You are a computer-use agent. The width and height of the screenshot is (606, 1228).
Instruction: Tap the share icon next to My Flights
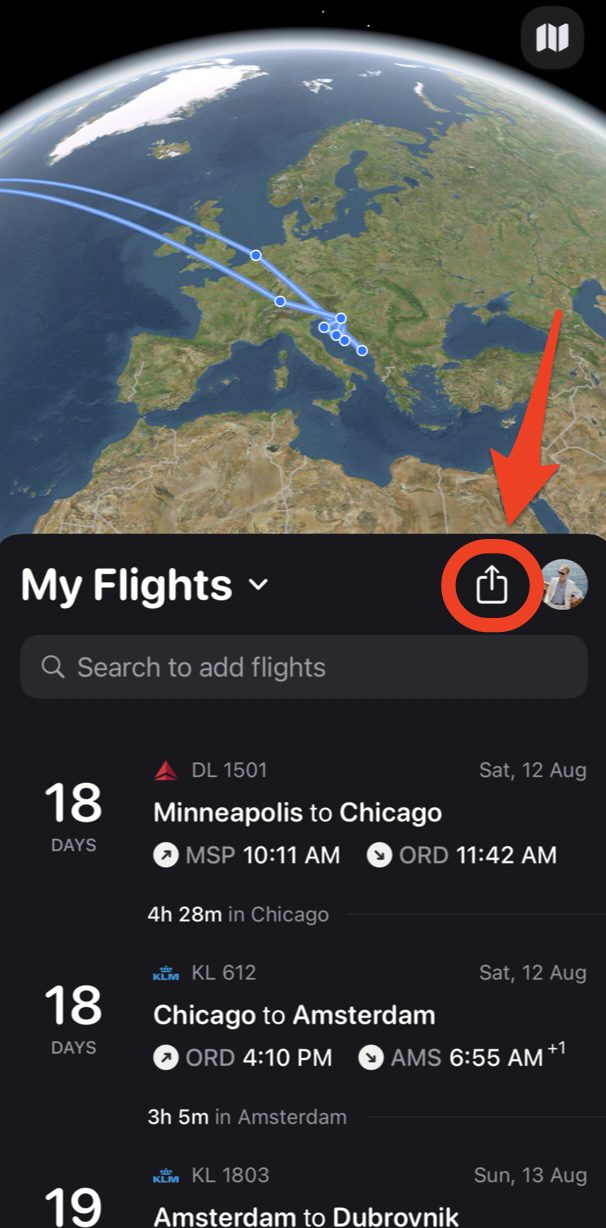[x=491, y=585]
